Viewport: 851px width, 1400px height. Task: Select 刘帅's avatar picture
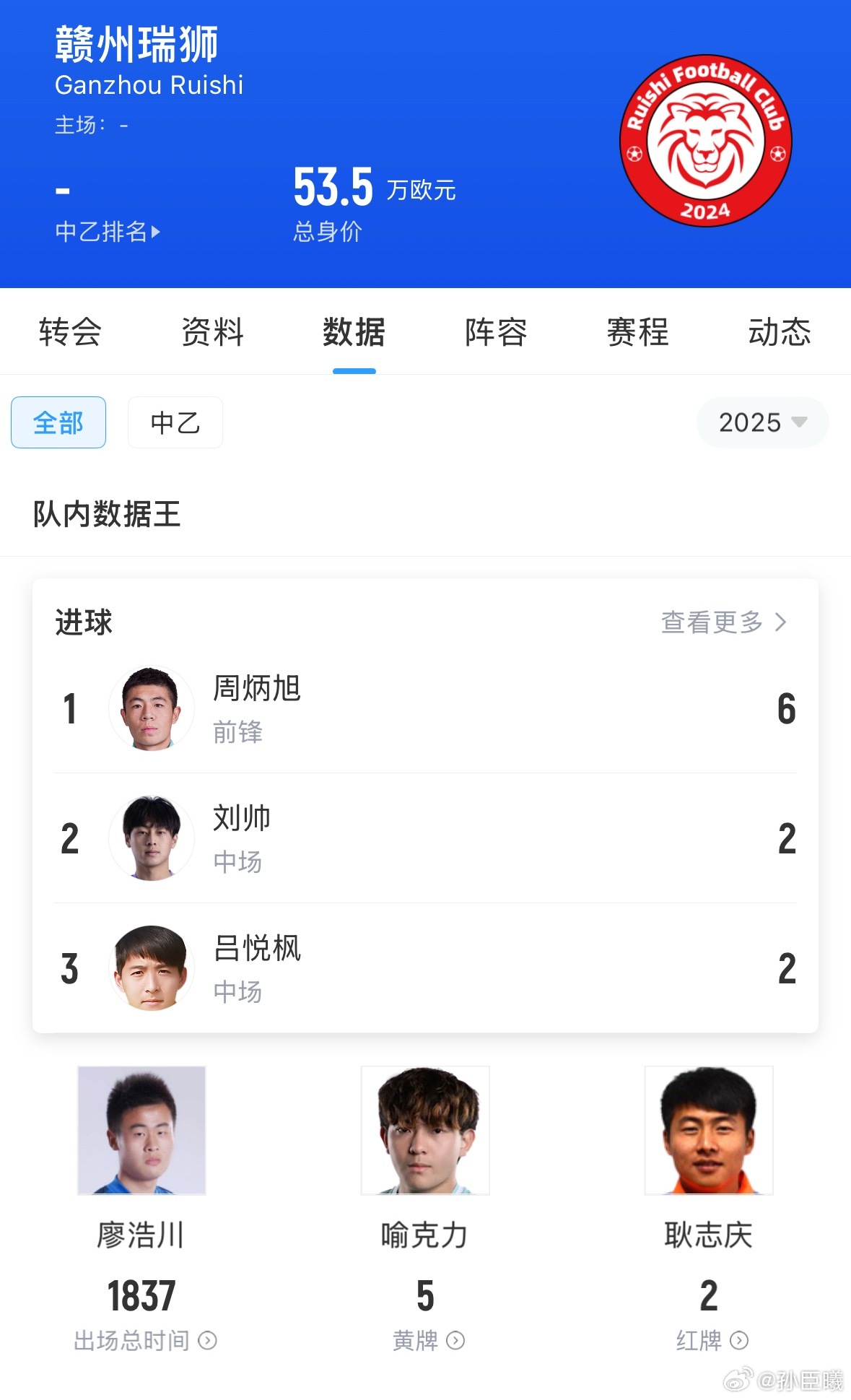coord(152,838)
